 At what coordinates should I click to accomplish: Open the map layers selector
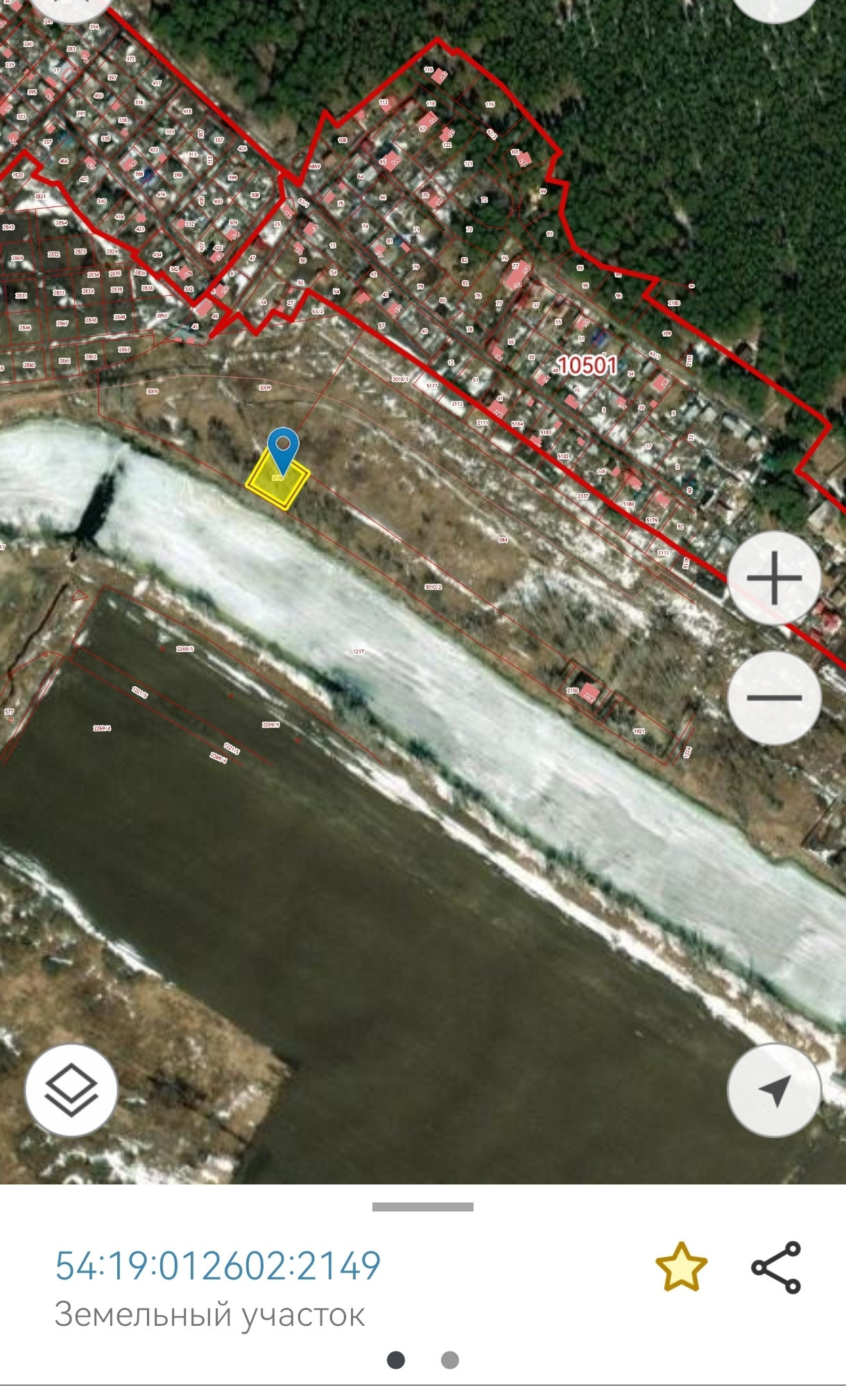[x=71, y=1090]
